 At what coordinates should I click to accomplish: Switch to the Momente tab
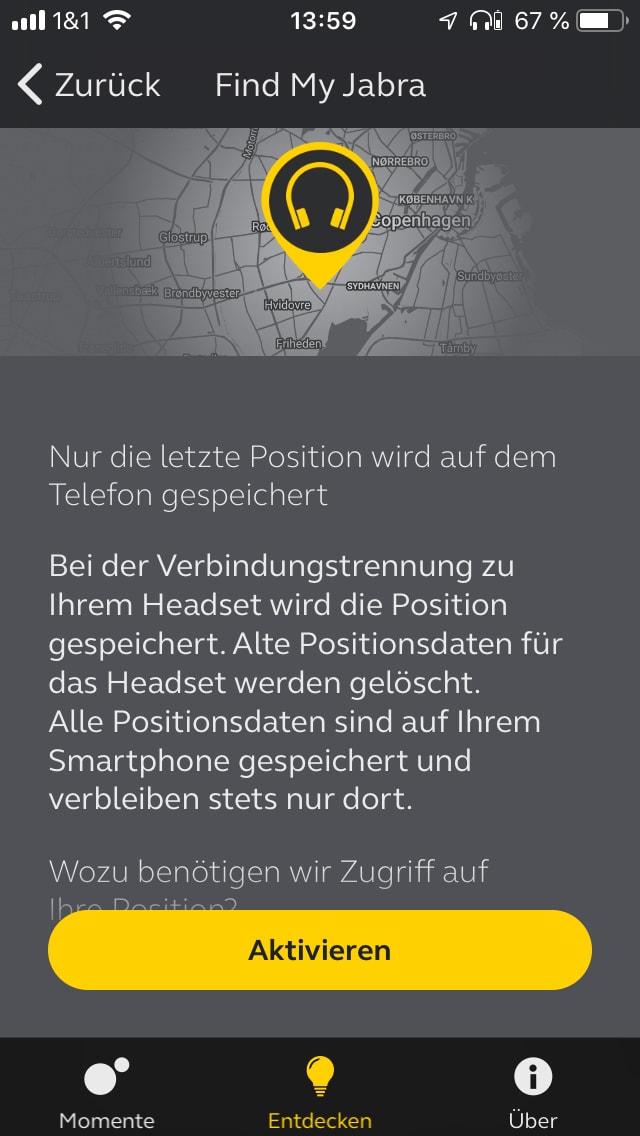[x=107, y=1092]
